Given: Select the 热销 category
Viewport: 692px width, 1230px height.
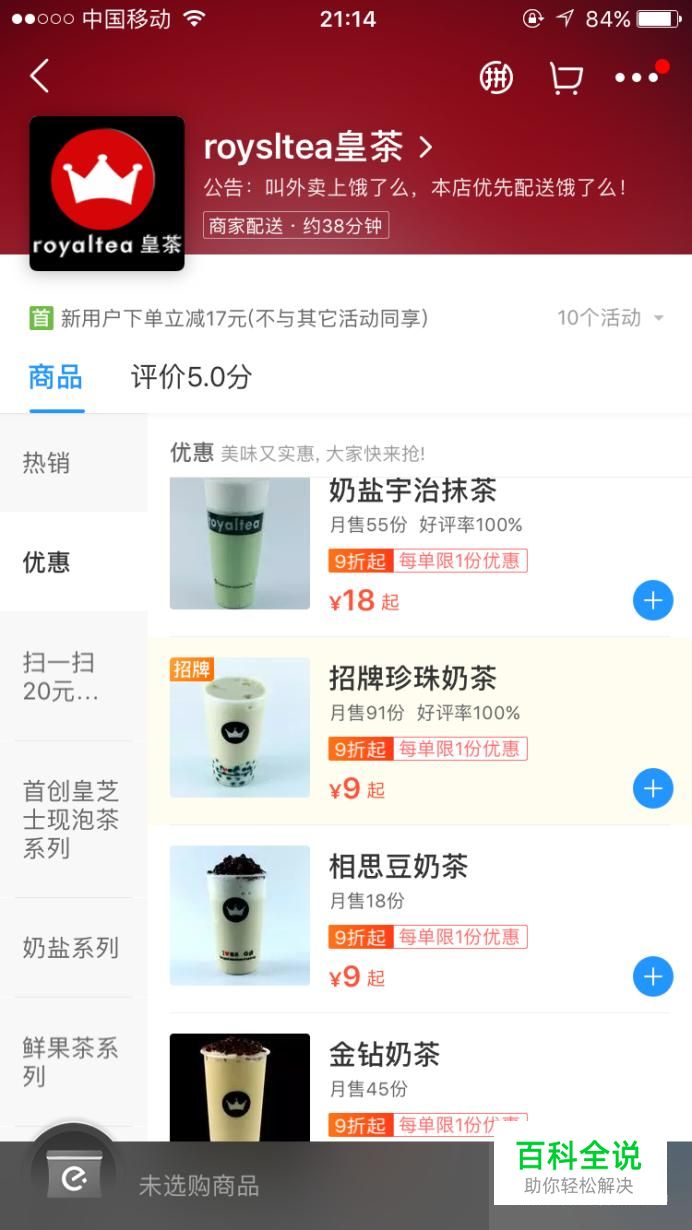Looking at the screenshot, I should tap(47, 463).
